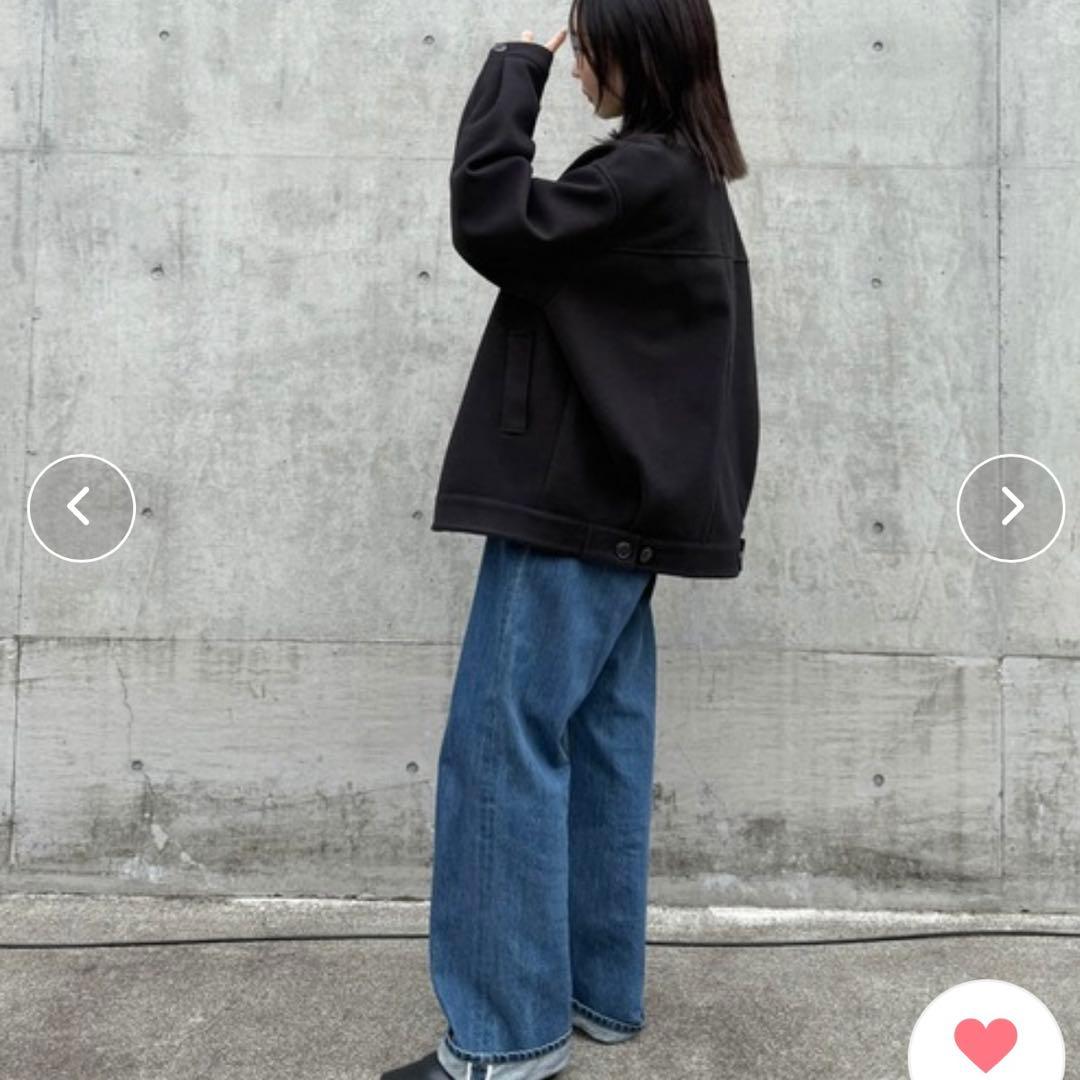This screenshot has width=1080, height=1080.
Task: Go to the next product photo
Action: (x=1010, y=508)
